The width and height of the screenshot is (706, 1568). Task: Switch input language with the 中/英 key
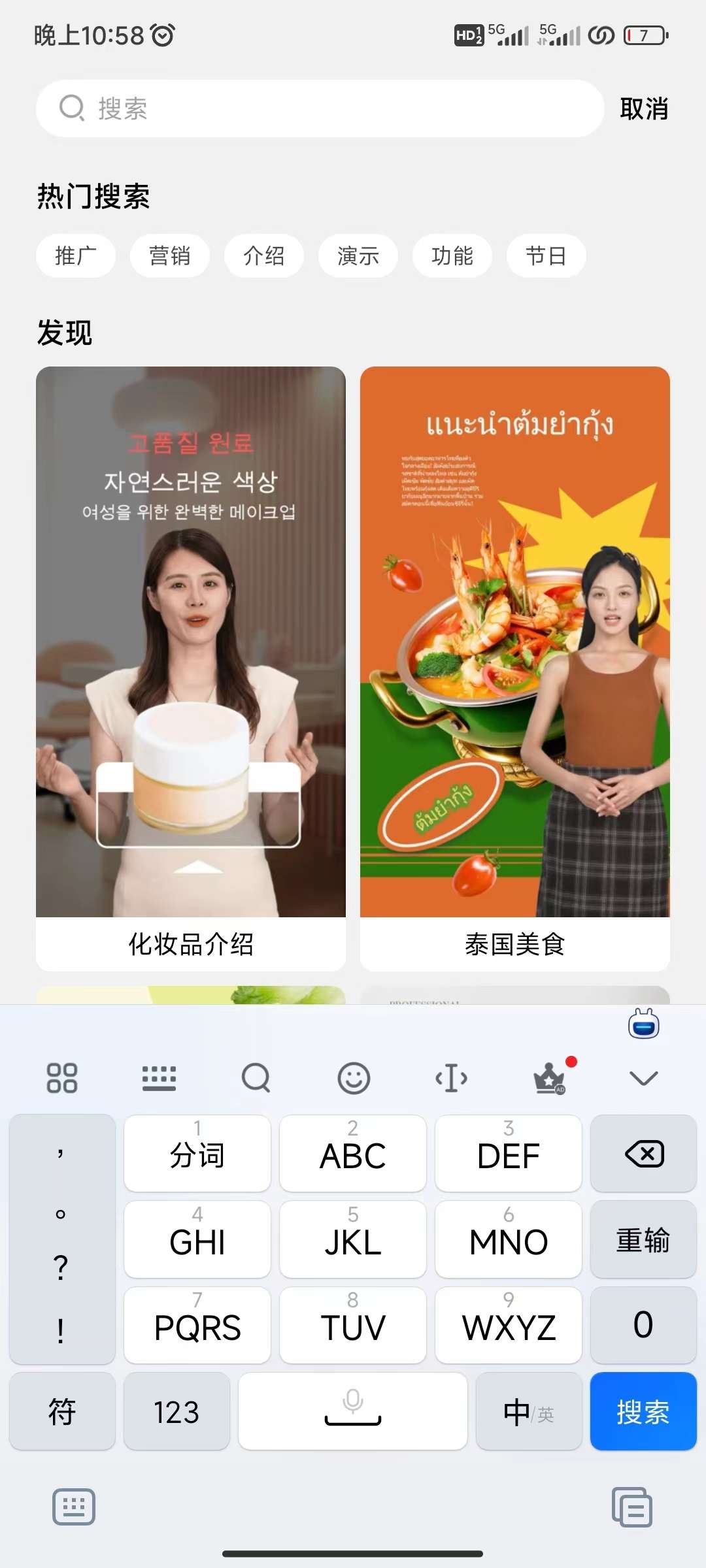[529, 1411]
